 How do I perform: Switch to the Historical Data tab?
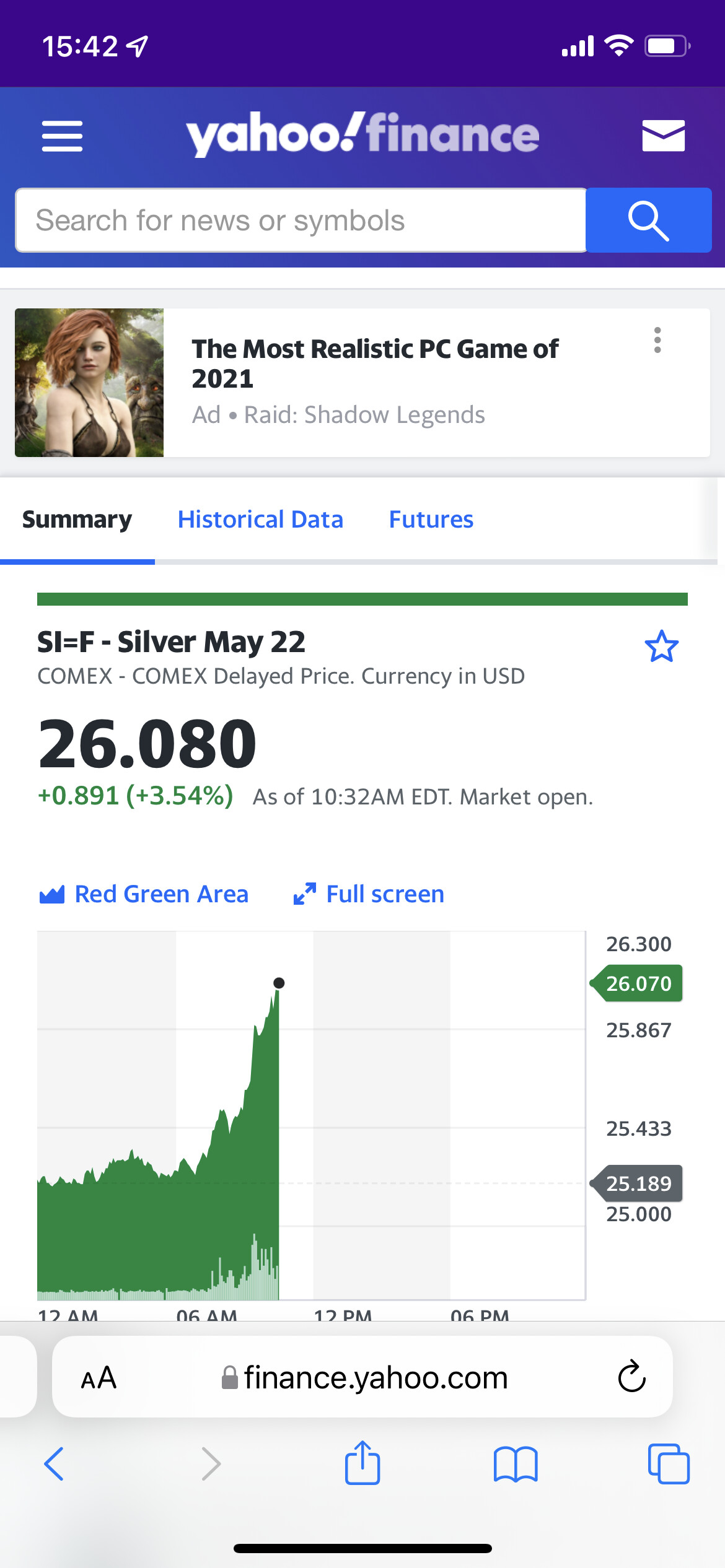click(x=260, y=520)
